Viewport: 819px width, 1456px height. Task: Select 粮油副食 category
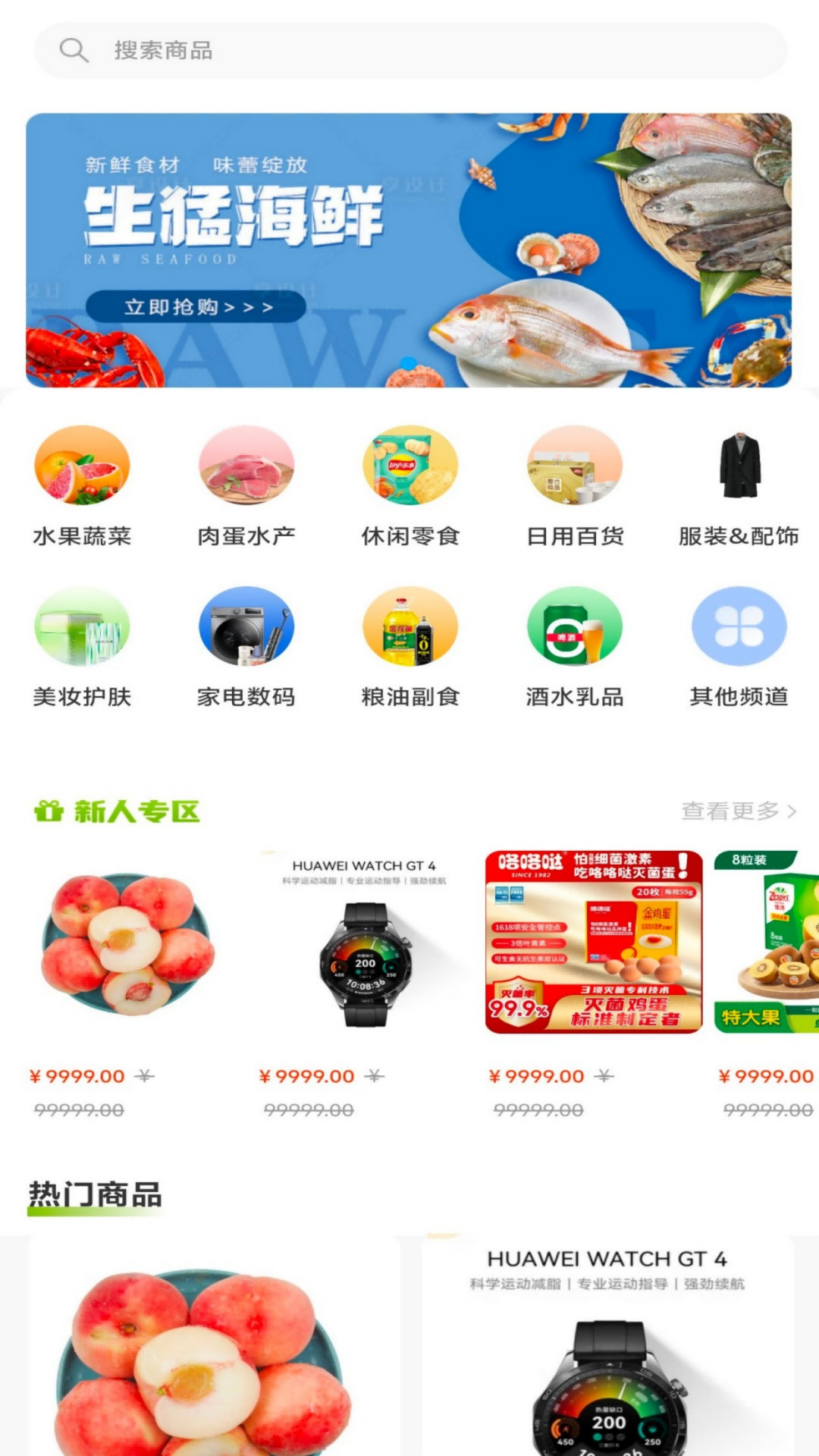point(410,646)
